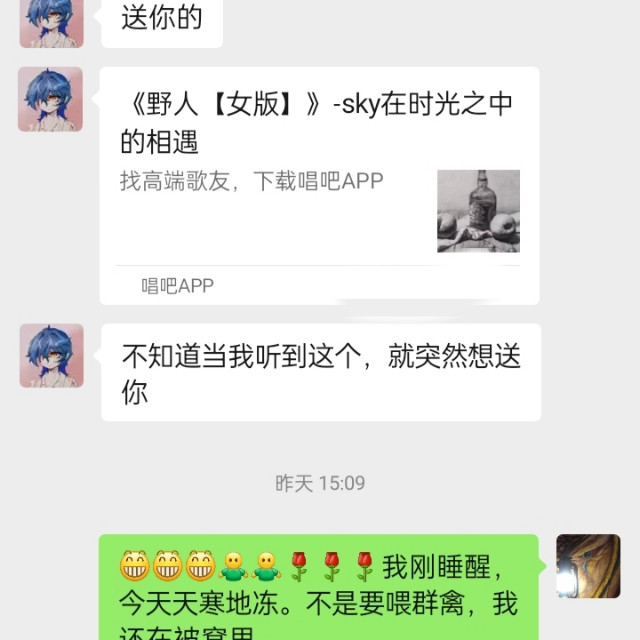
Task: Open the shared song card 《野人【女版】》
Action: [x=319, y=185]
